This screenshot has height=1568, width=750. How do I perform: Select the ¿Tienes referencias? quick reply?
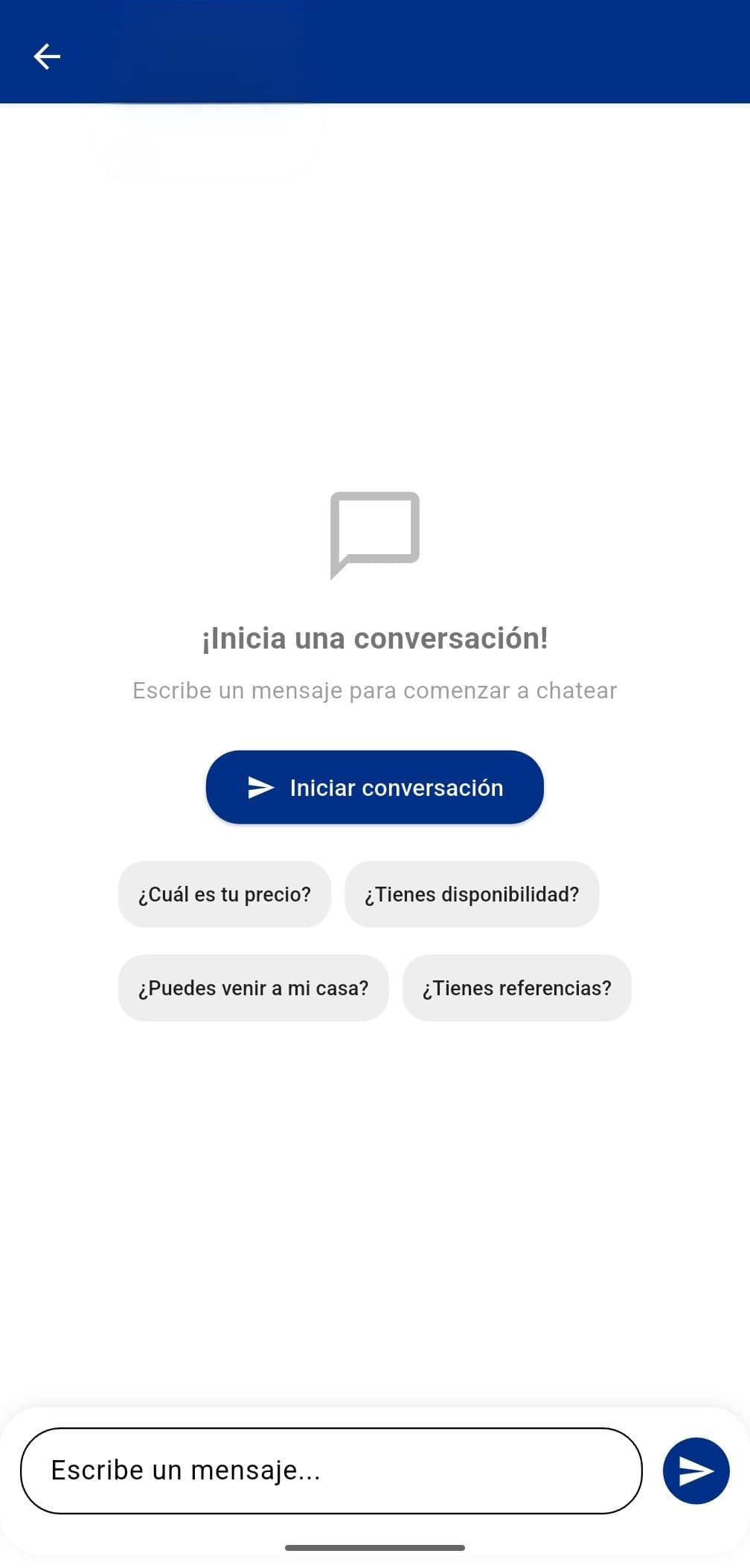(516, 988)
